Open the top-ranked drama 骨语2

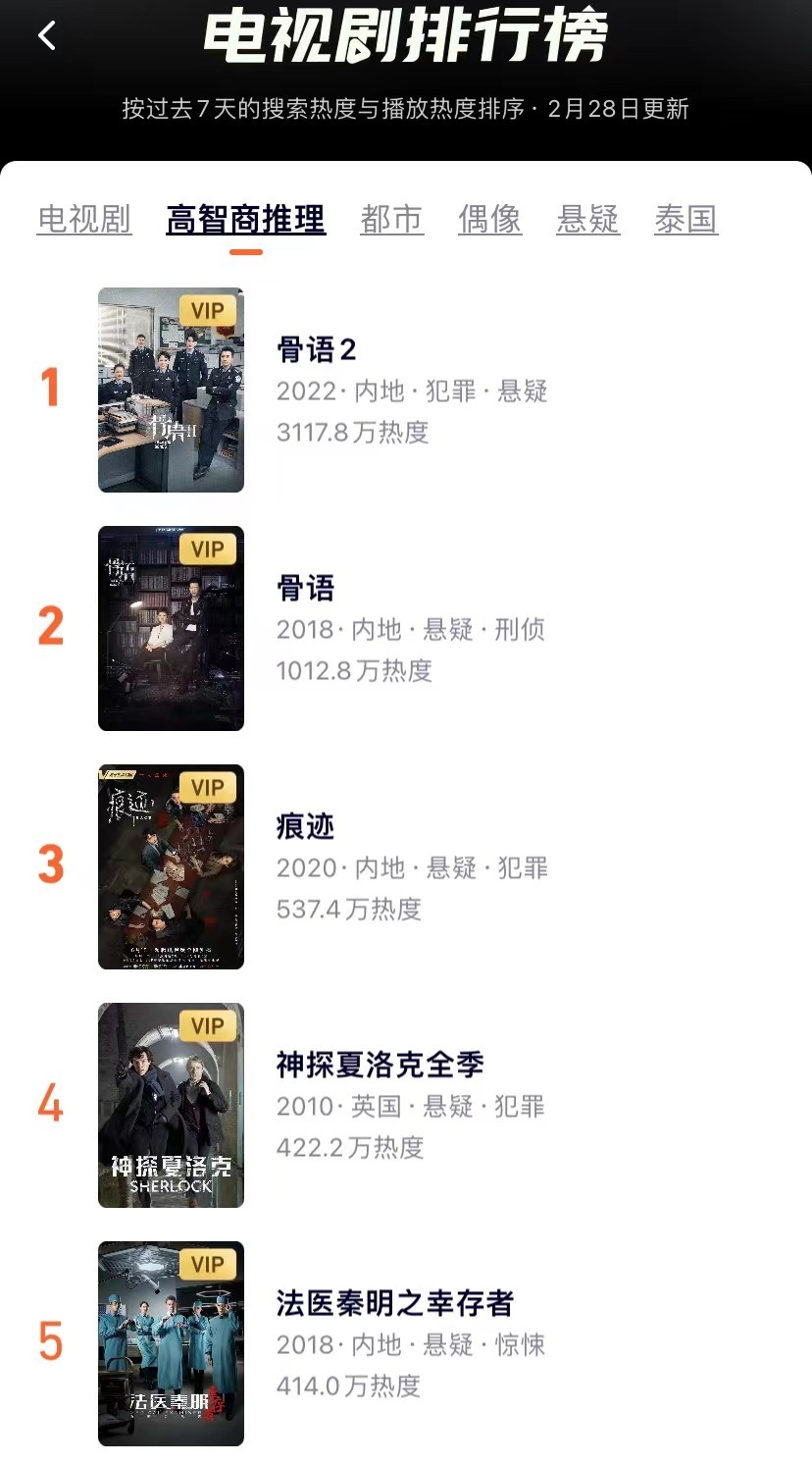[x=317, y=349]
